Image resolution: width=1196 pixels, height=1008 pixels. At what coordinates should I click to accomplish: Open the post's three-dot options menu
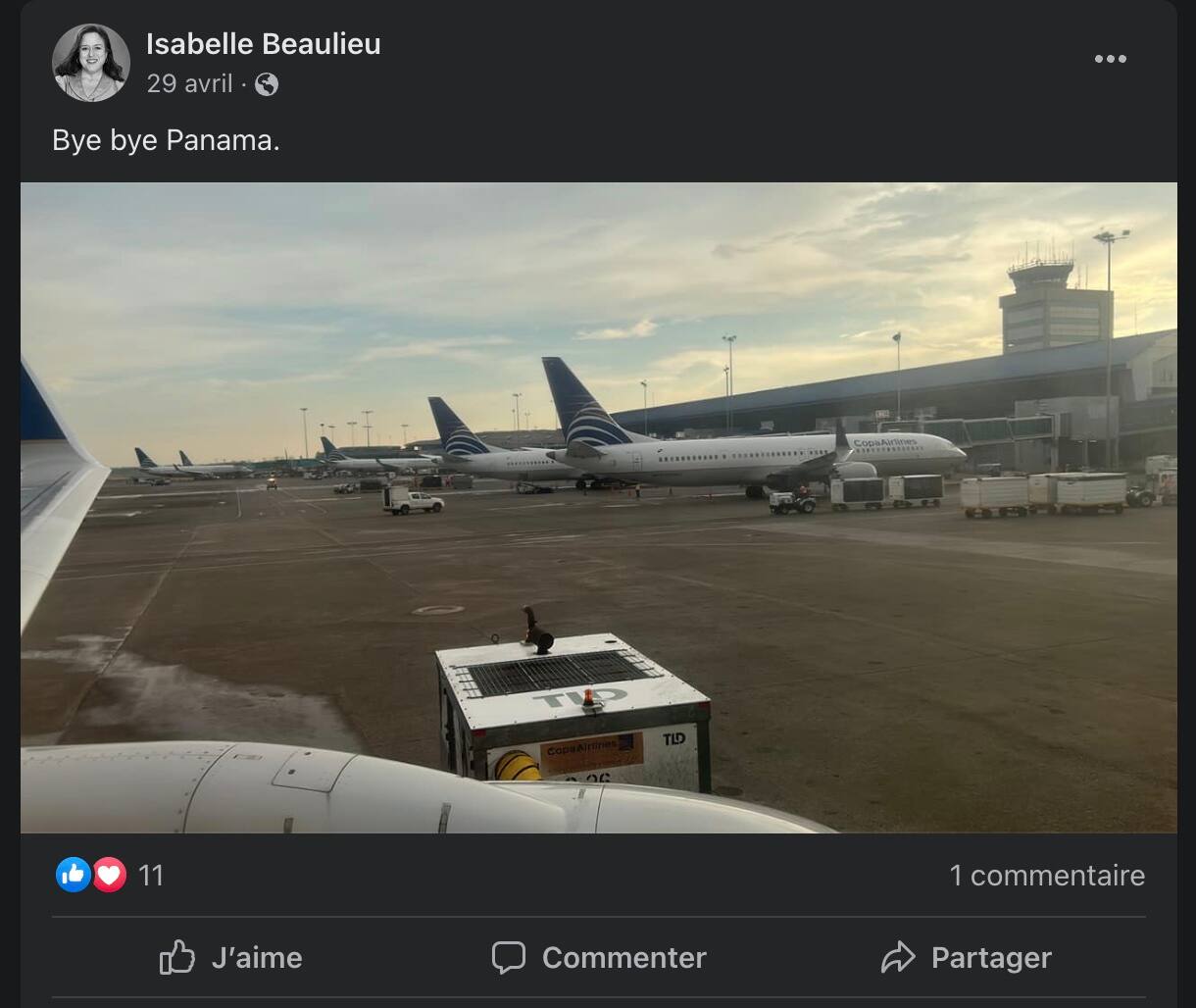coord(1110,59)
